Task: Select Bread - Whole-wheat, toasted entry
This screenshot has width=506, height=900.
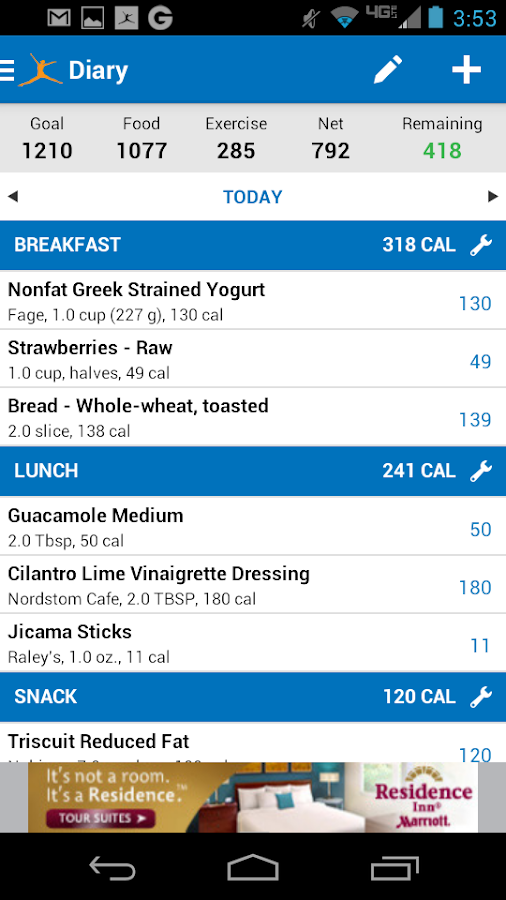Action: (x=253, y=417)
